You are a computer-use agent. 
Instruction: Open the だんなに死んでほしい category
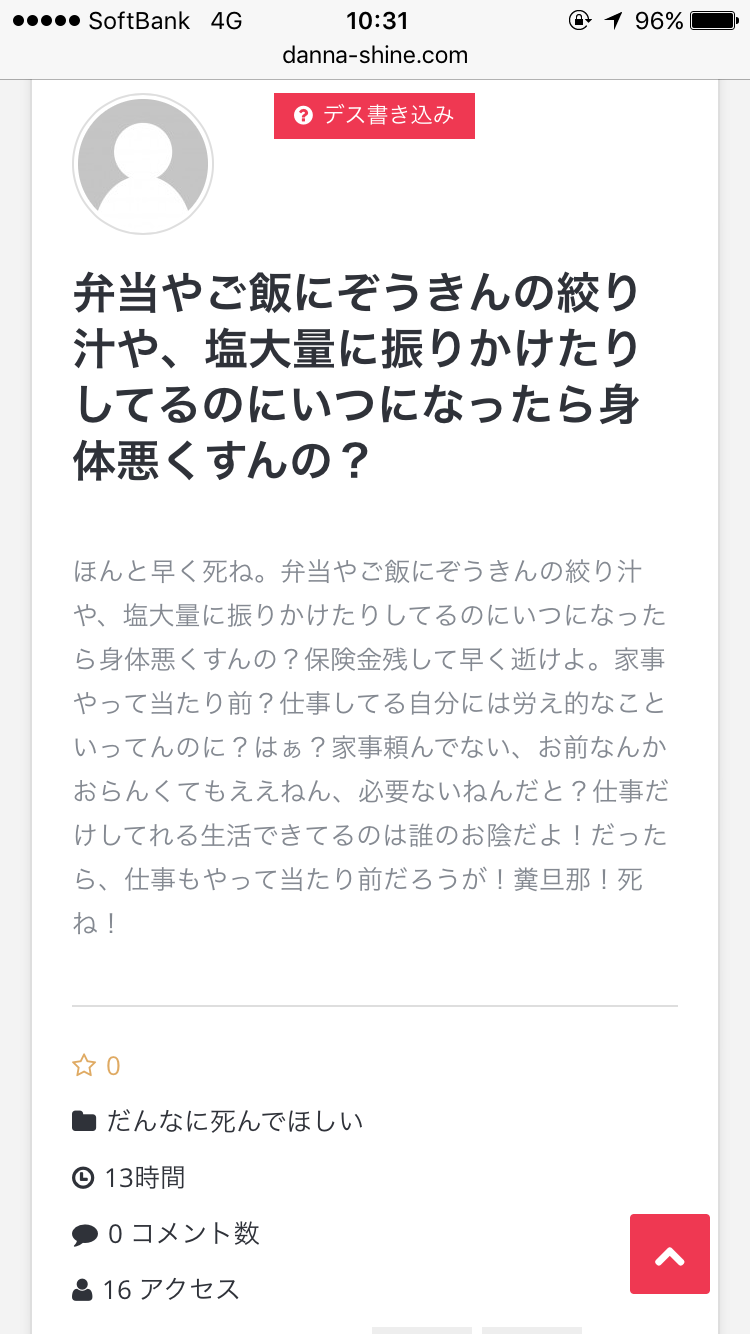click(234, 1121)
